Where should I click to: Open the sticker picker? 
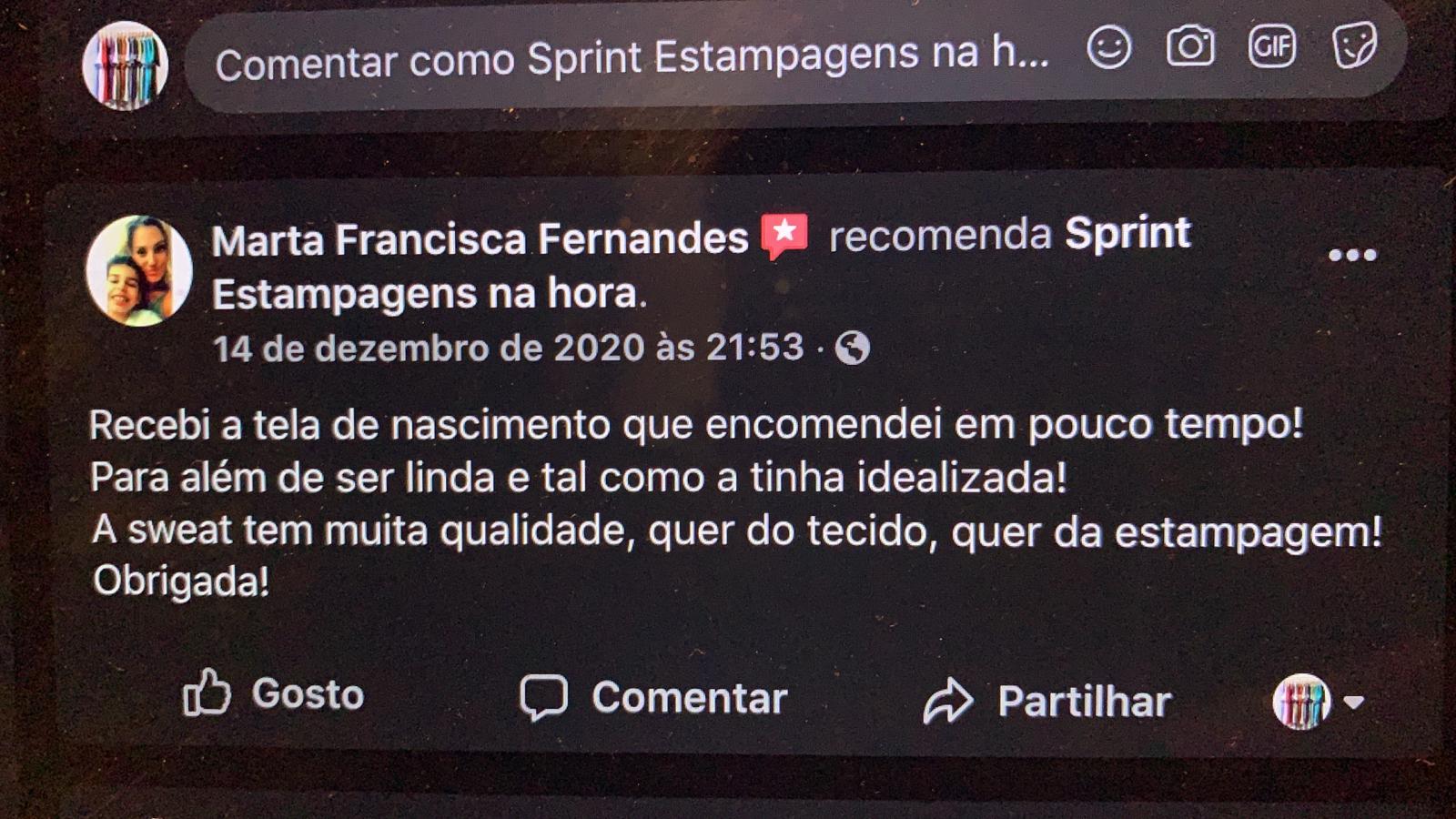point(1354,45)
